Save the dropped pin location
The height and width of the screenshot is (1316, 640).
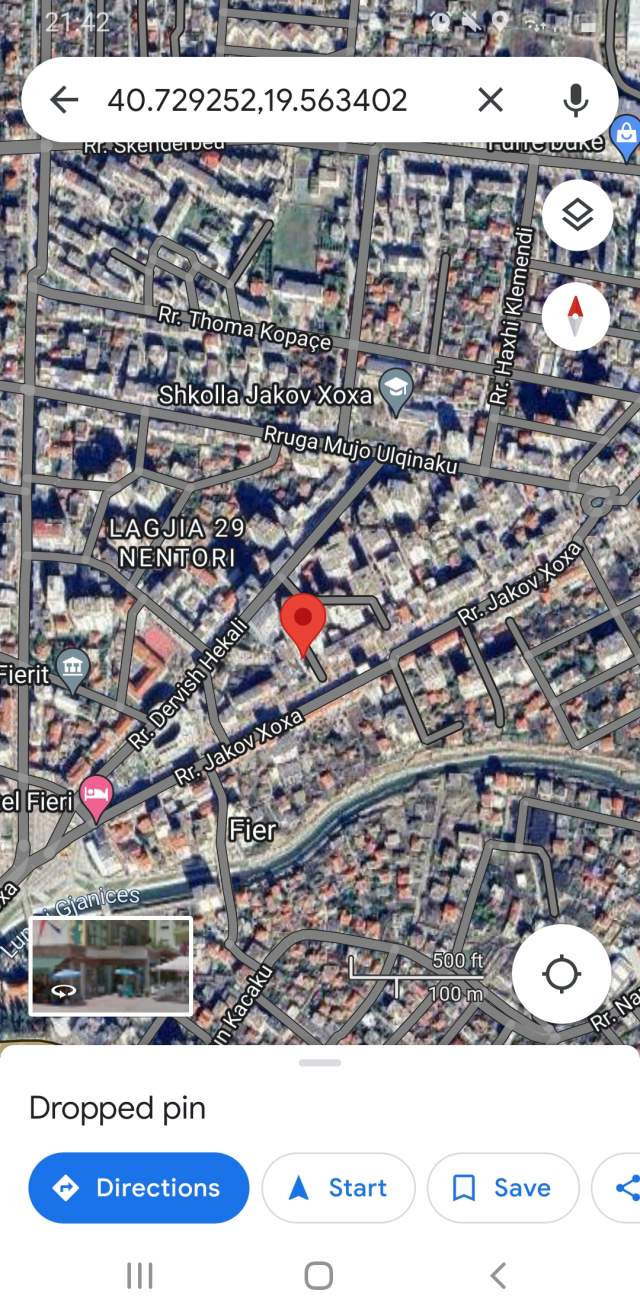tap(503, 1188)
